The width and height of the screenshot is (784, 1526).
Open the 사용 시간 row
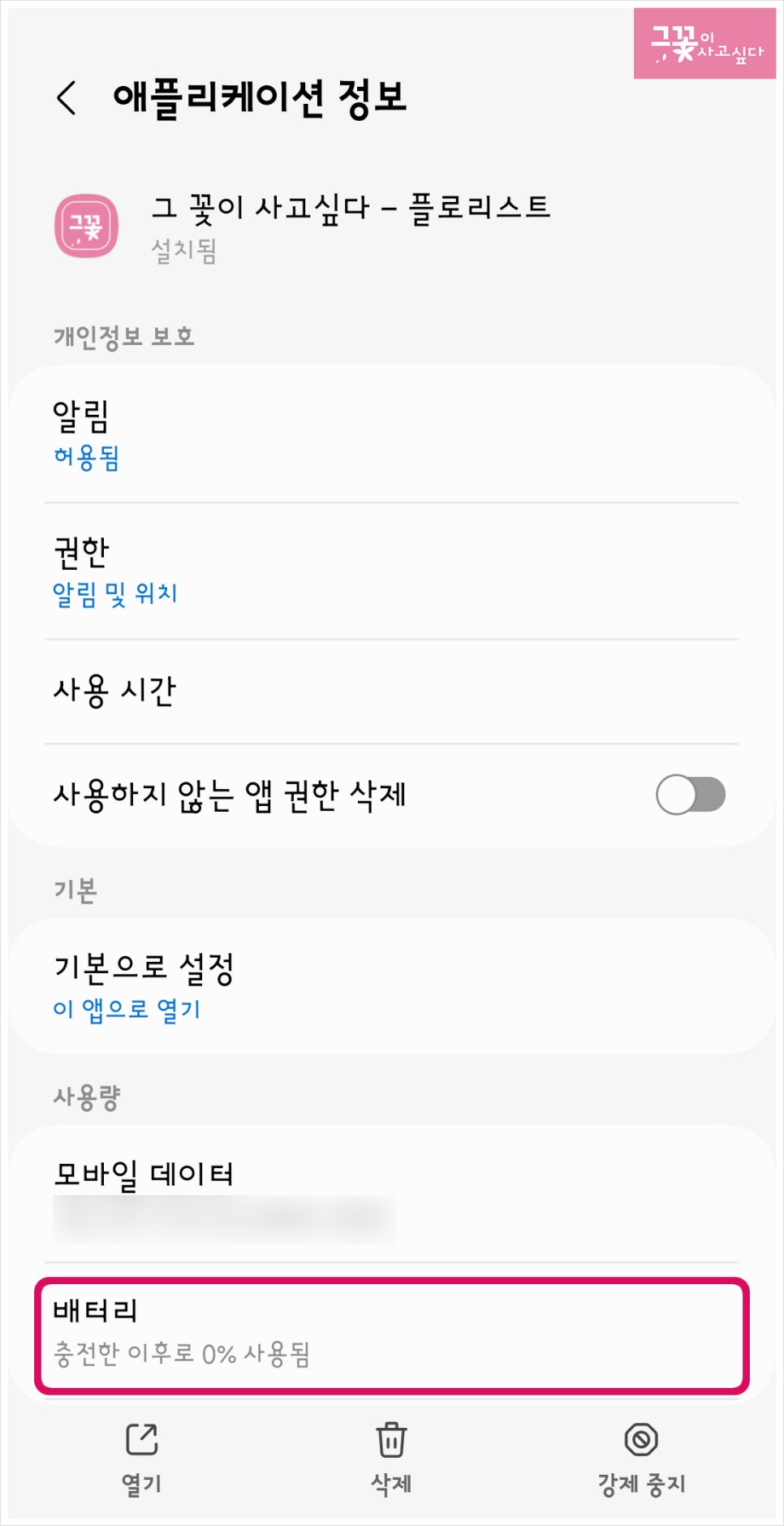(392, 692)
